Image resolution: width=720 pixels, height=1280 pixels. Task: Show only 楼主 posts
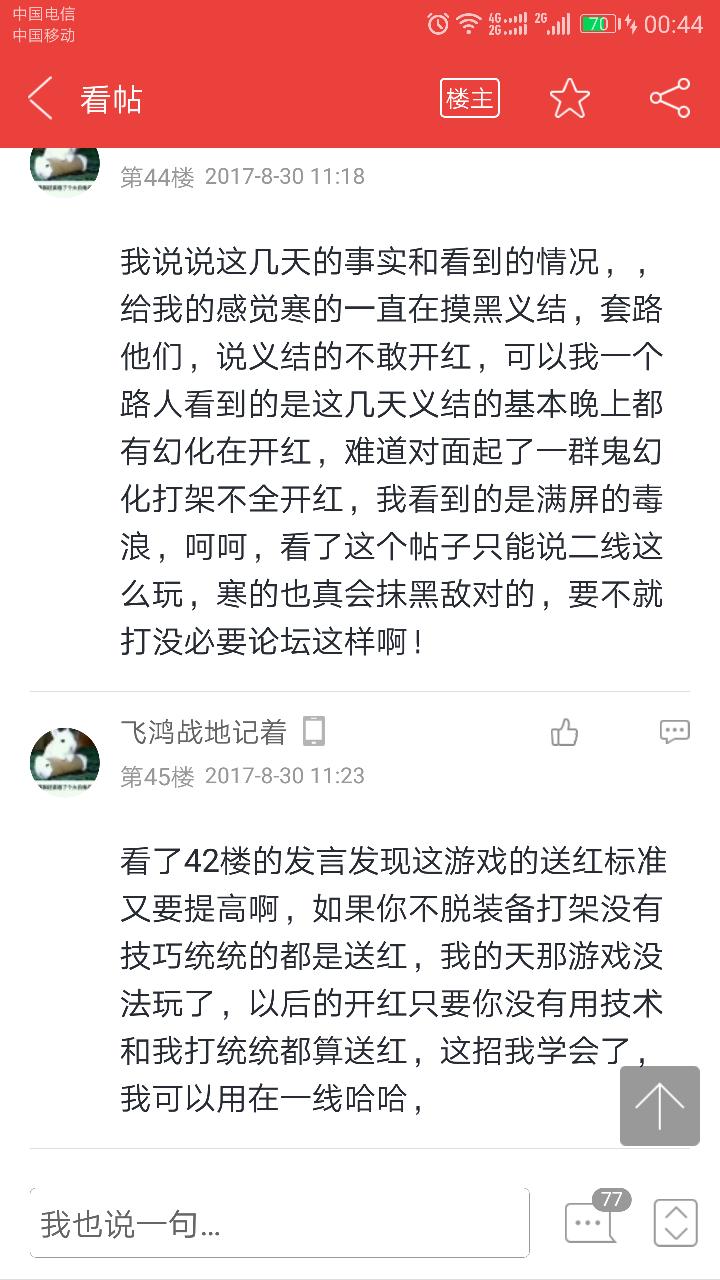tap(469, 99)
